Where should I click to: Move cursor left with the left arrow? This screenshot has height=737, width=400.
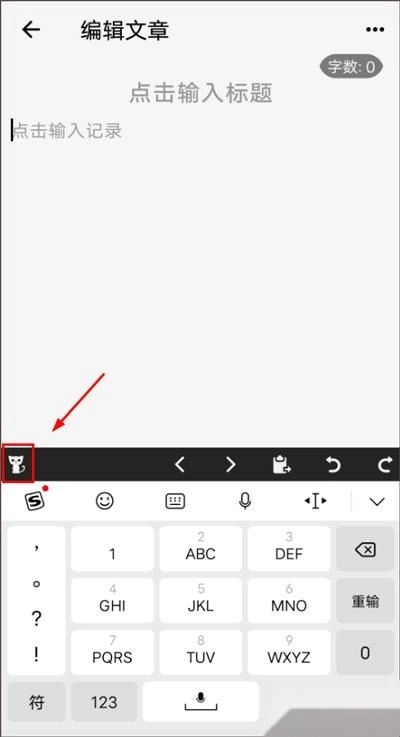click(180, 464)
